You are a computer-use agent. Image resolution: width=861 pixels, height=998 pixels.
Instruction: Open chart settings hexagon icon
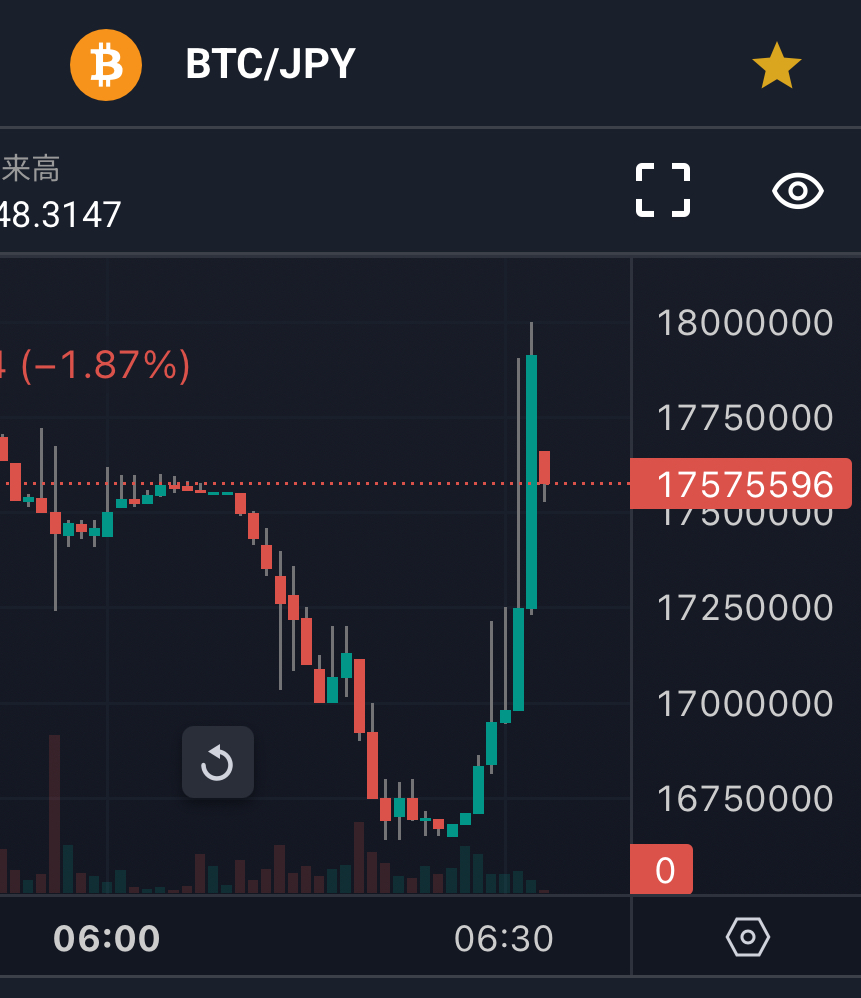point(747,938)
